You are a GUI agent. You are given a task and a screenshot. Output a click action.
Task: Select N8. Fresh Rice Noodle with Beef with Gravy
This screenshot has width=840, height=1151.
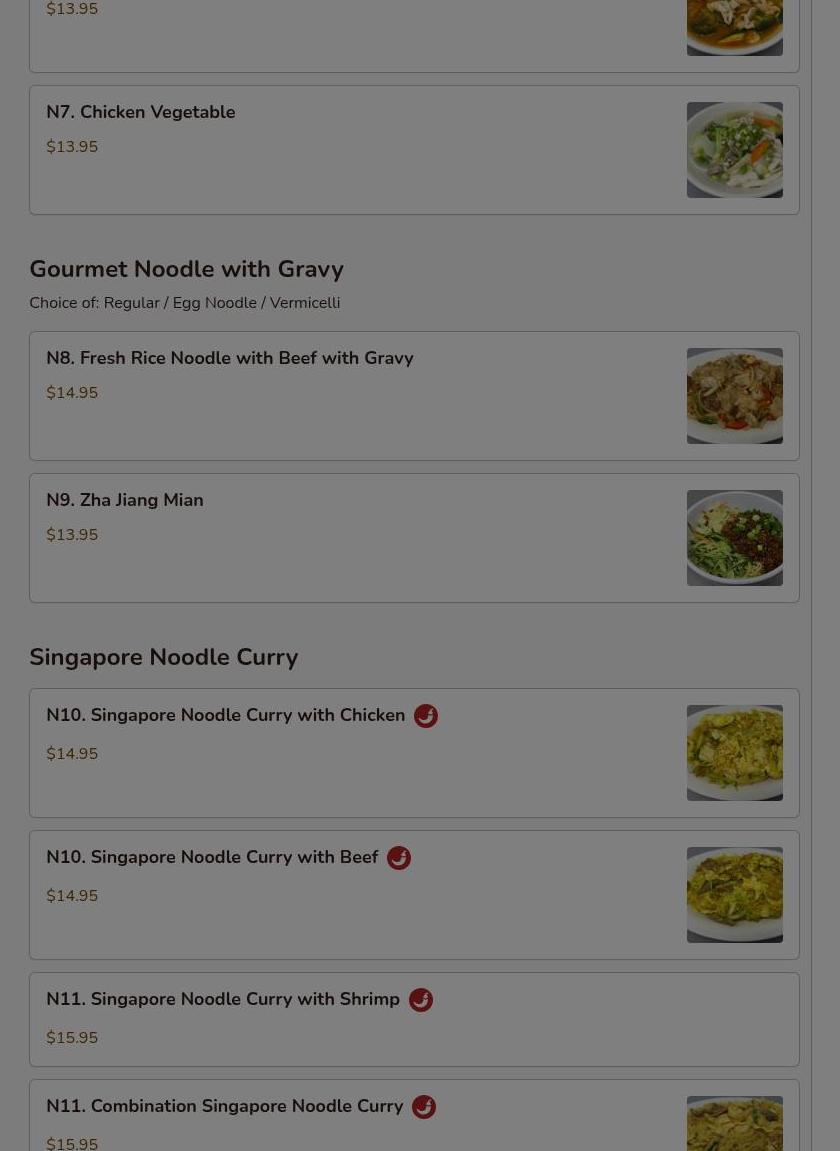click(230, 359)
